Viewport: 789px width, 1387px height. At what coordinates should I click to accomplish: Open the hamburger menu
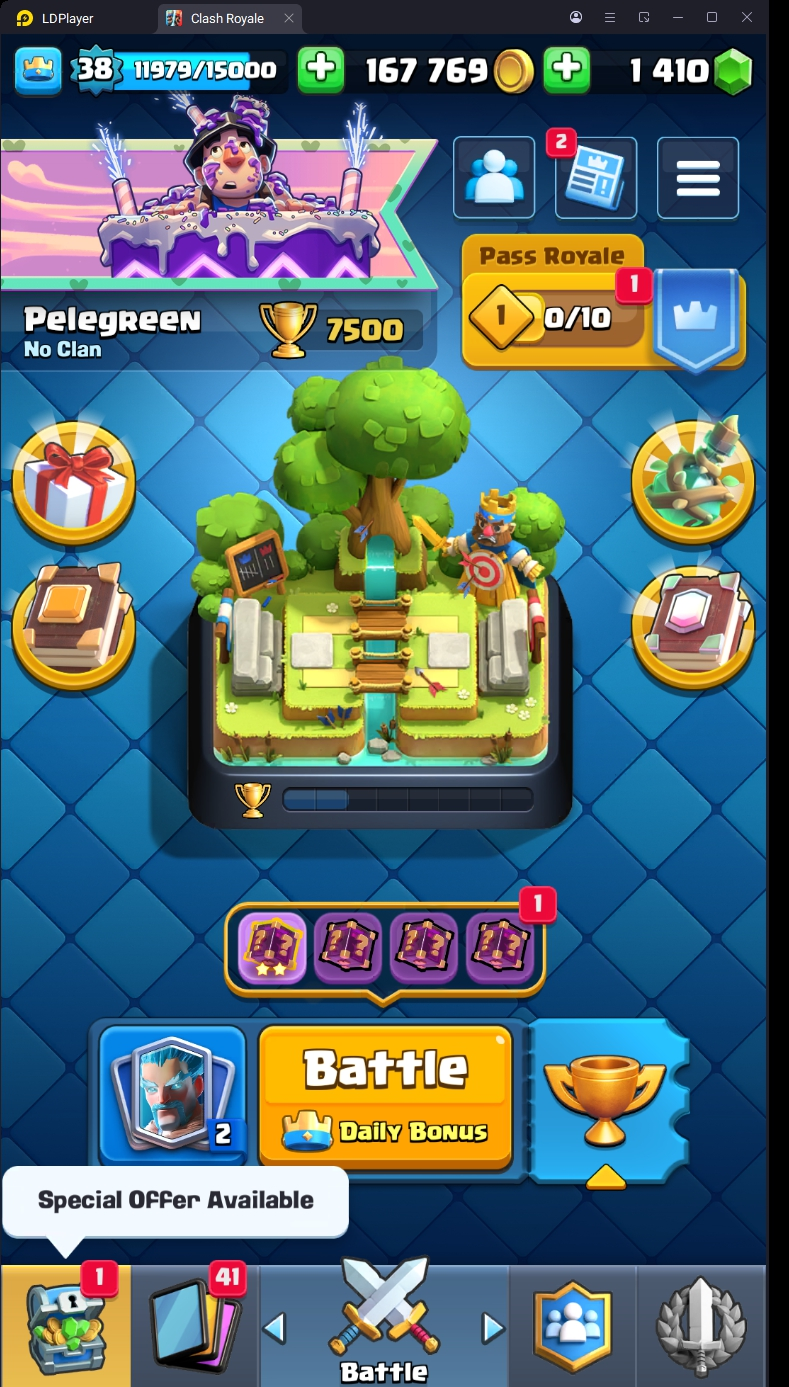pyautogui.click(x=698, y=178)
